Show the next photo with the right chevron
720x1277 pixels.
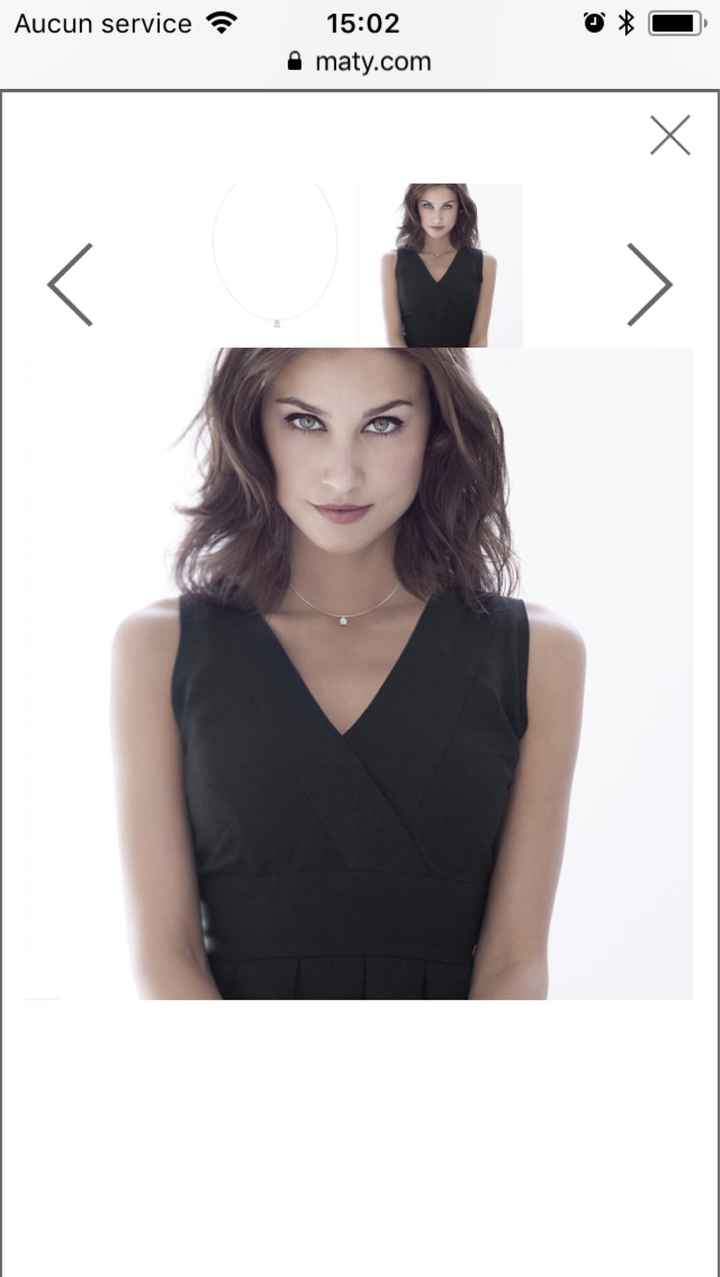[651, 285]
